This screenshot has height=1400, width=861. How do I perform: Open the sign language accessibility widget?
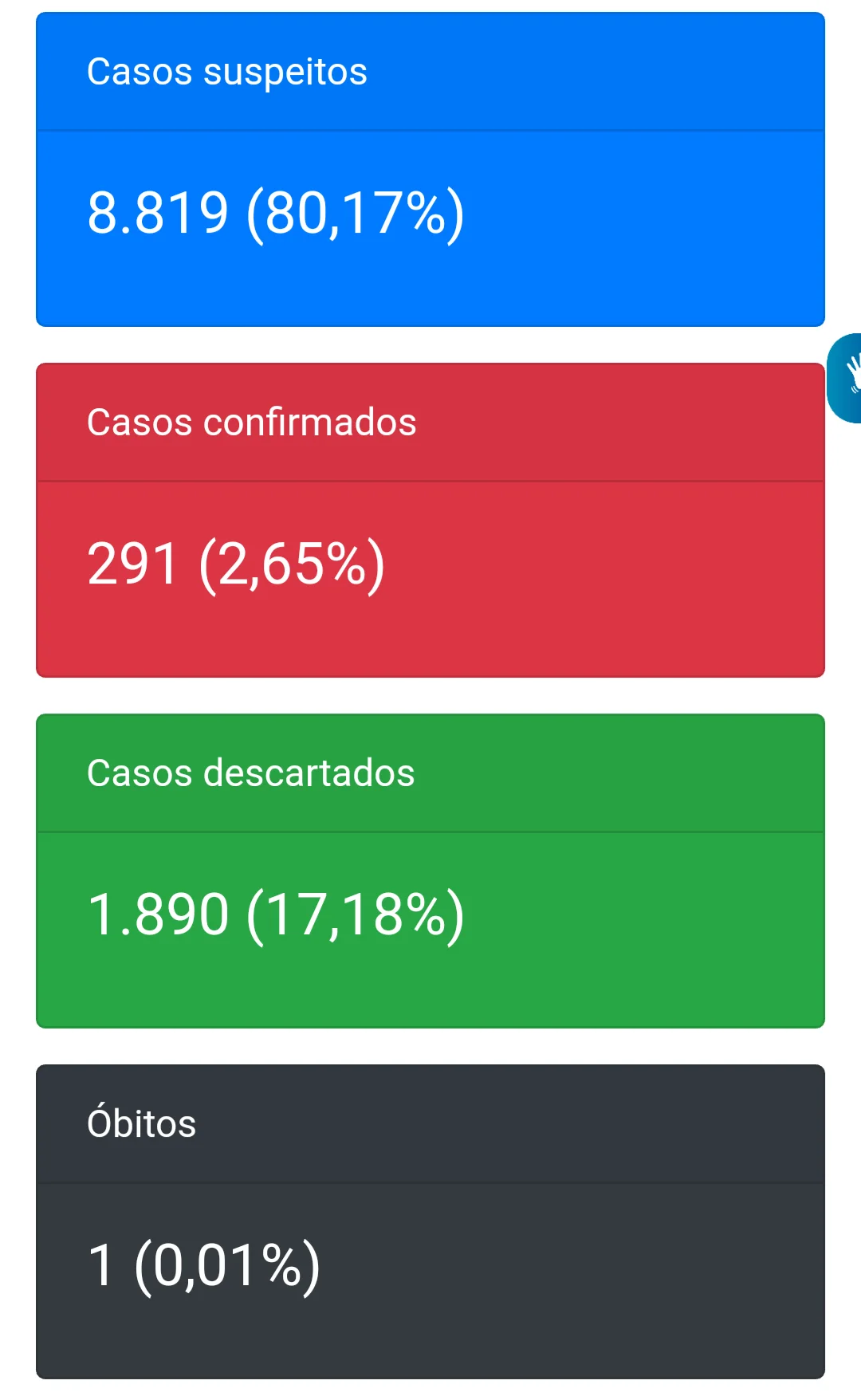(845, 378)
